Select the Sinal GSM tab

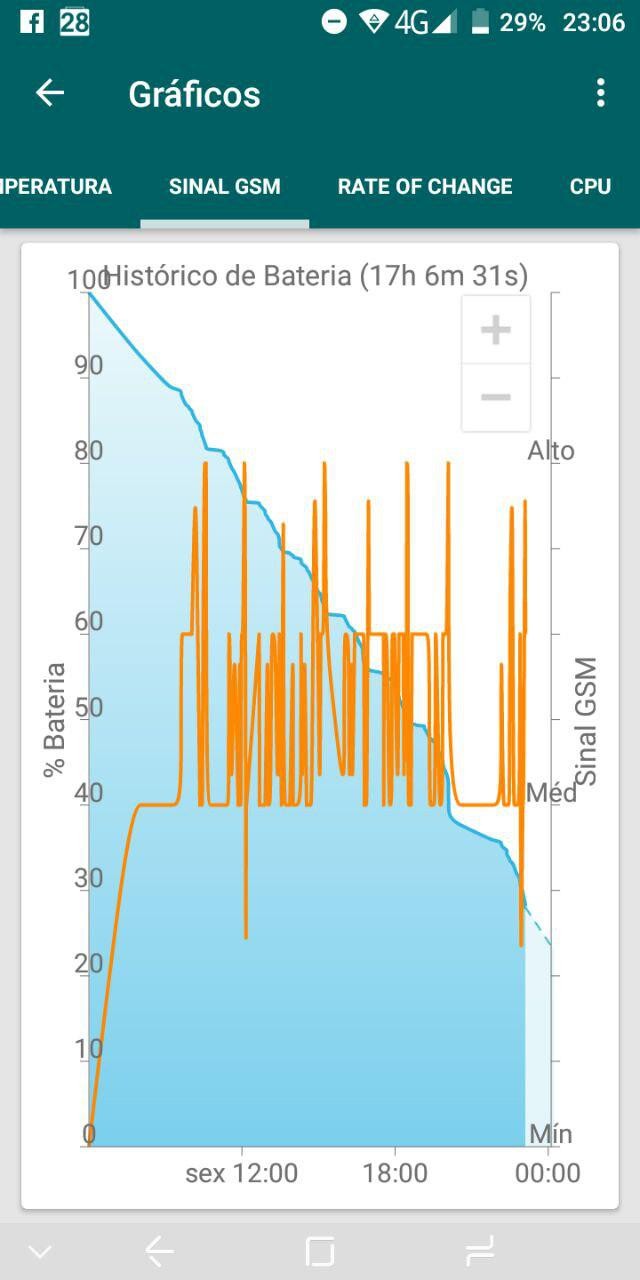tap(224, 187)
